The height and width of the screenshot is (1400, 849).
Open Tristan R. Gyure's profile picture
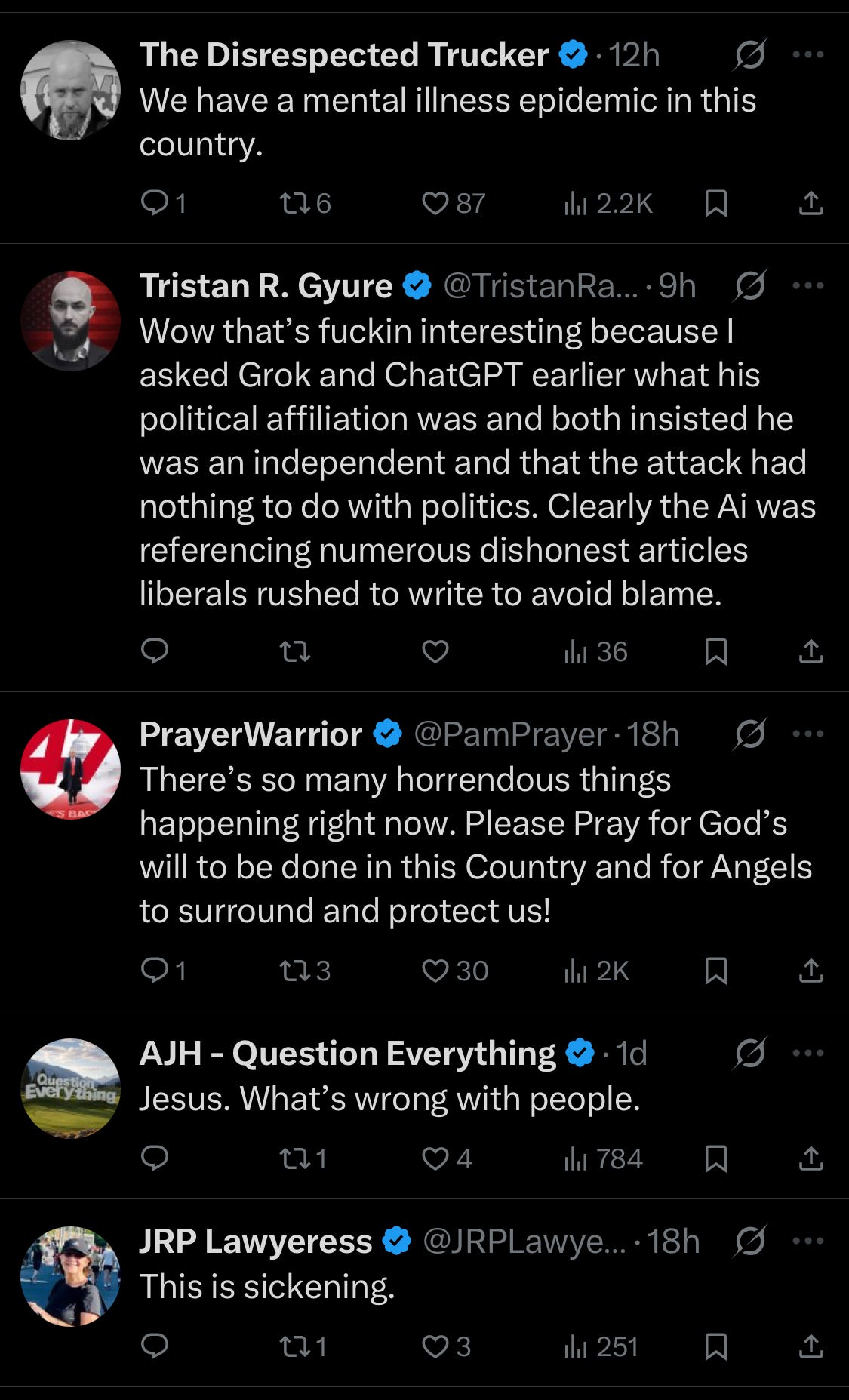point(70,321)
